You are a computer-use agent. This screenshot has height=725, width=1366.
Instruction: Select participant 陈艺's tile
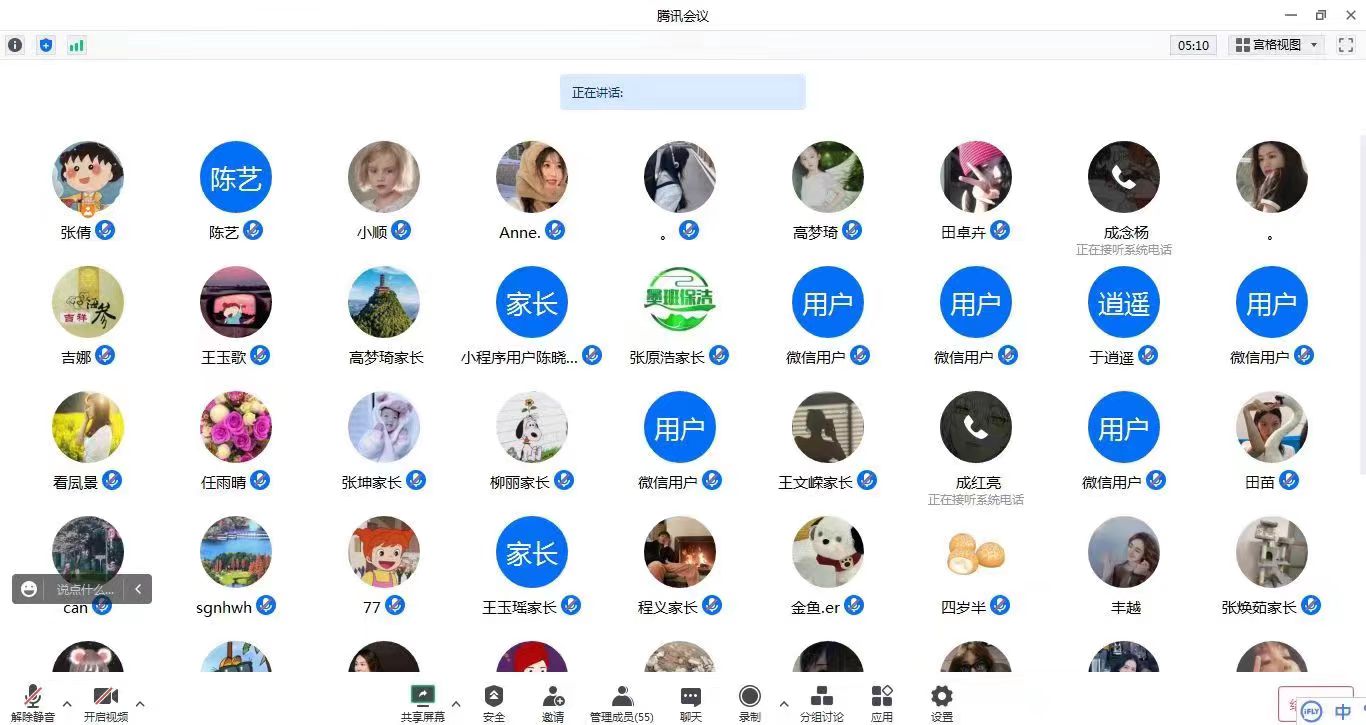236,178
